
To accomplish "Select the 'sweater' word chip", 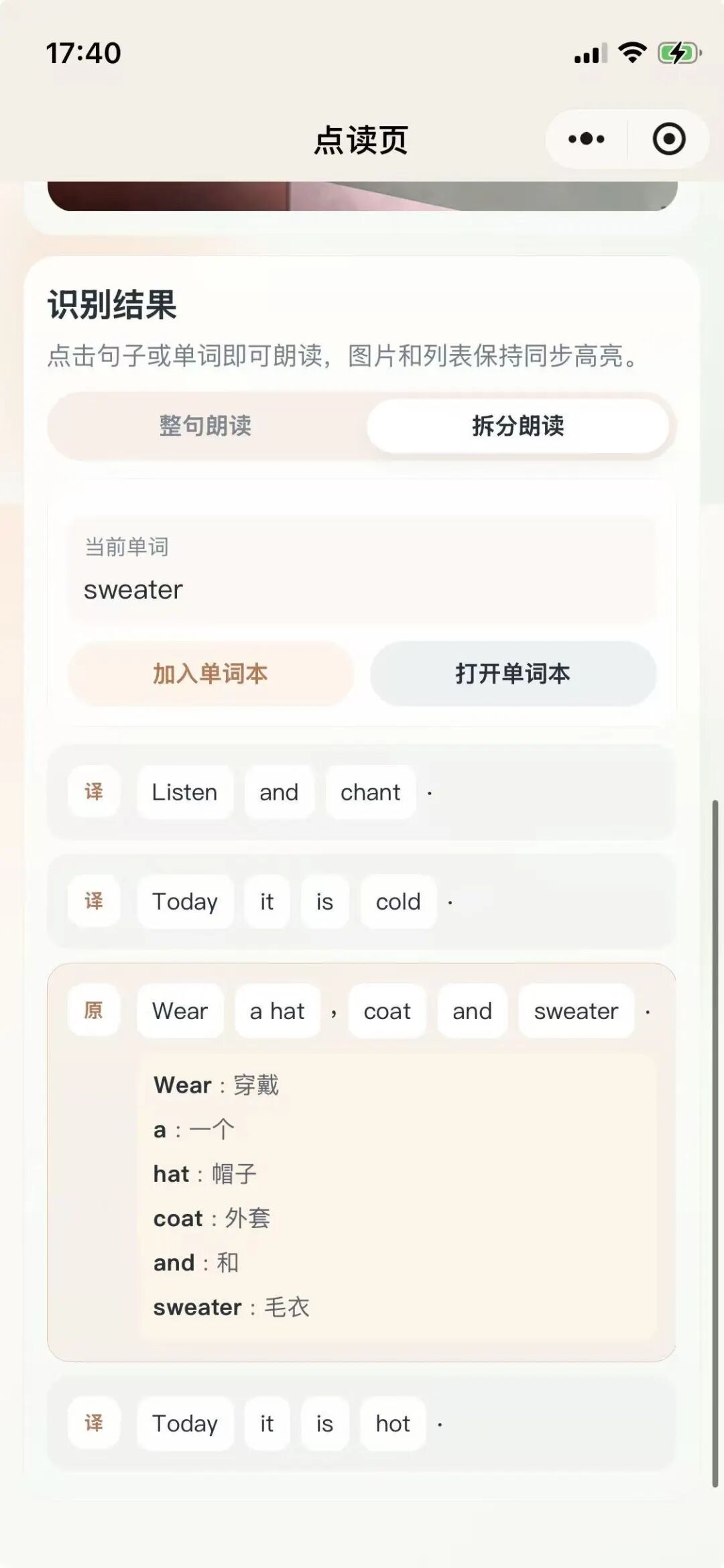I will [576, 1011].
